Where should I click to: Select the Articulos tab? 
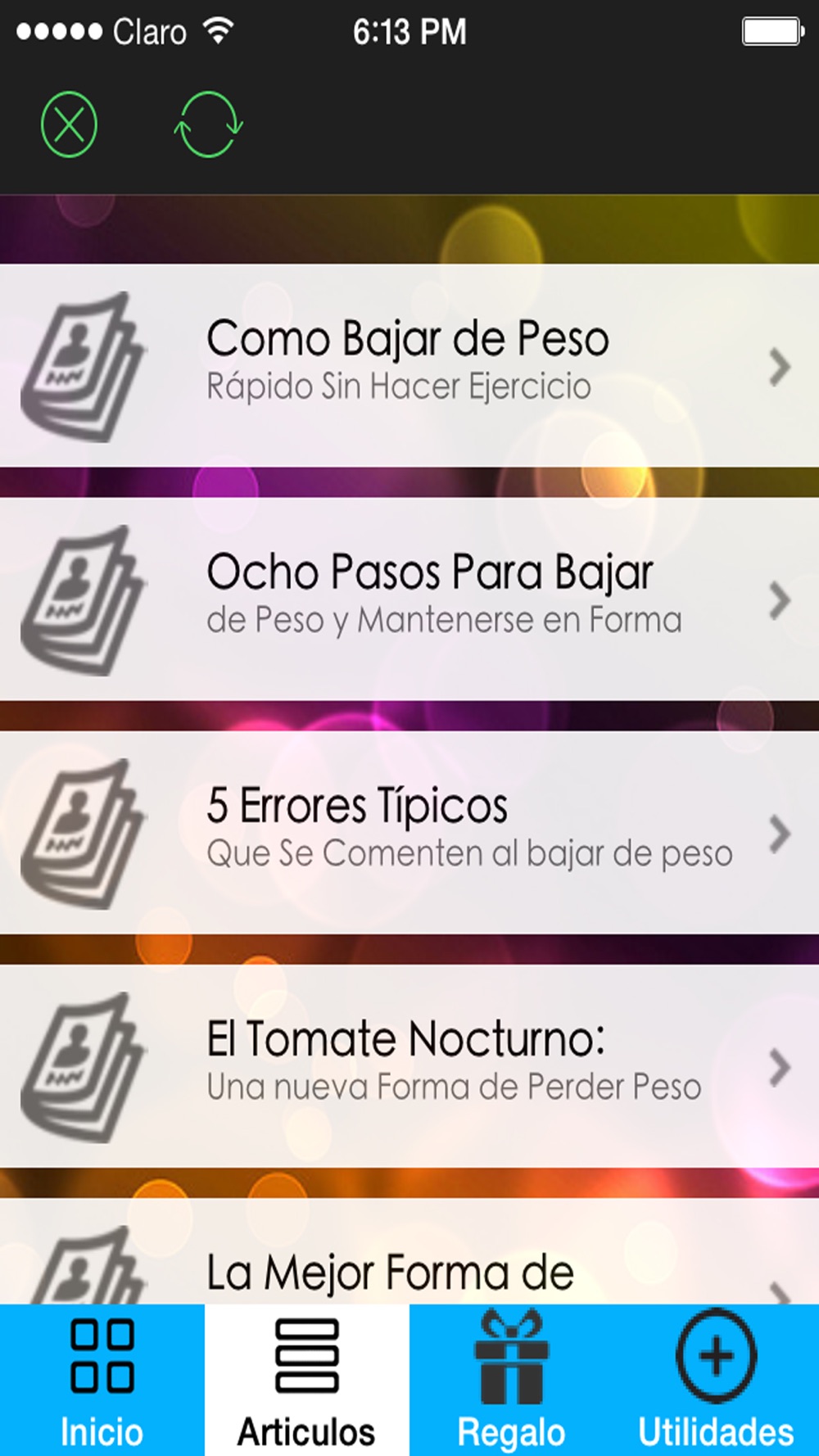(307, 1380)
